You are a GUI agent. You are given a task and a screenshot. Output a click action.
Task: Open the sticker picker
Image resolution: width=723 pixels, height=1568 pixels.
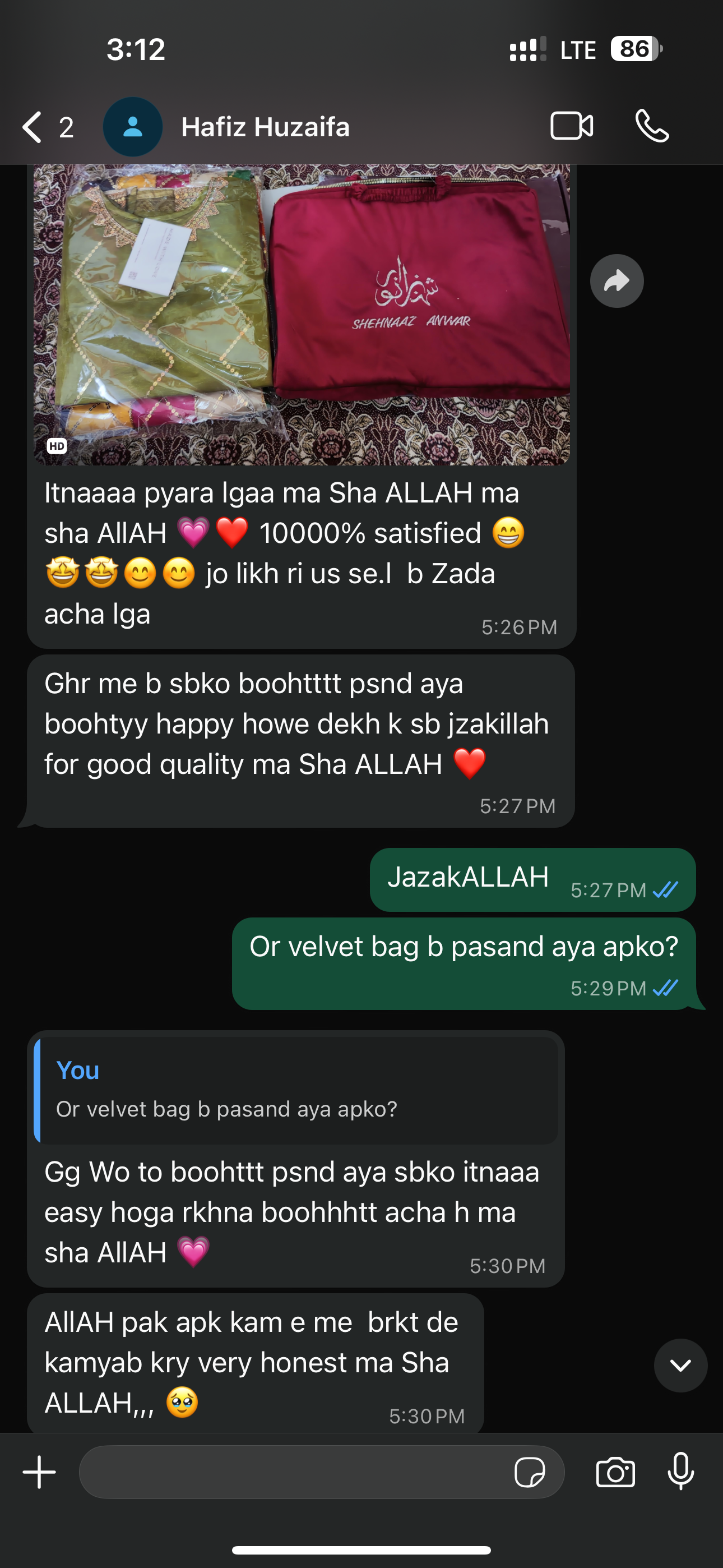[x=530, y=1472]
